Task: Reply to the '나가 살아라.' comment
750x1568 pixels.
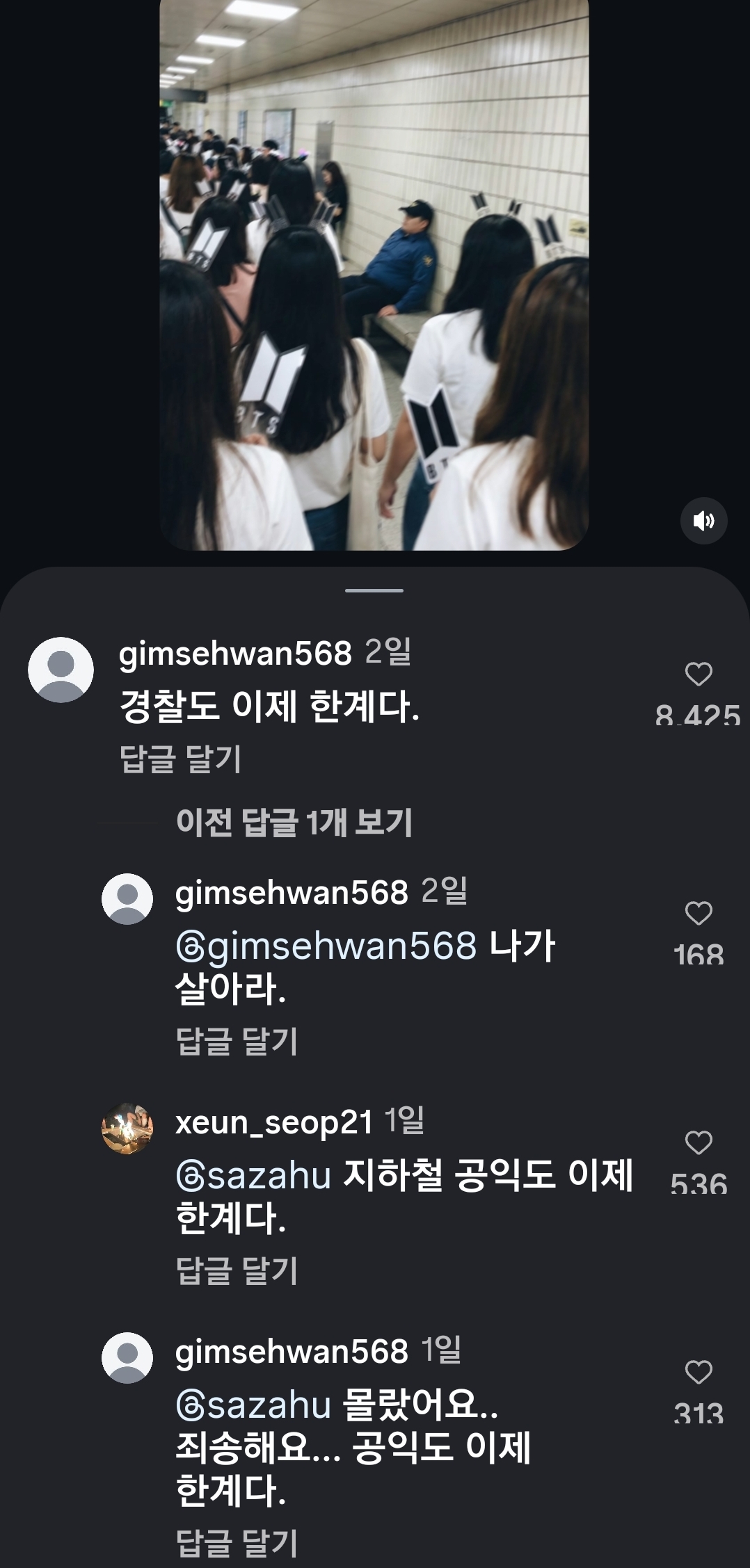Action: [x=237, y=1041]
